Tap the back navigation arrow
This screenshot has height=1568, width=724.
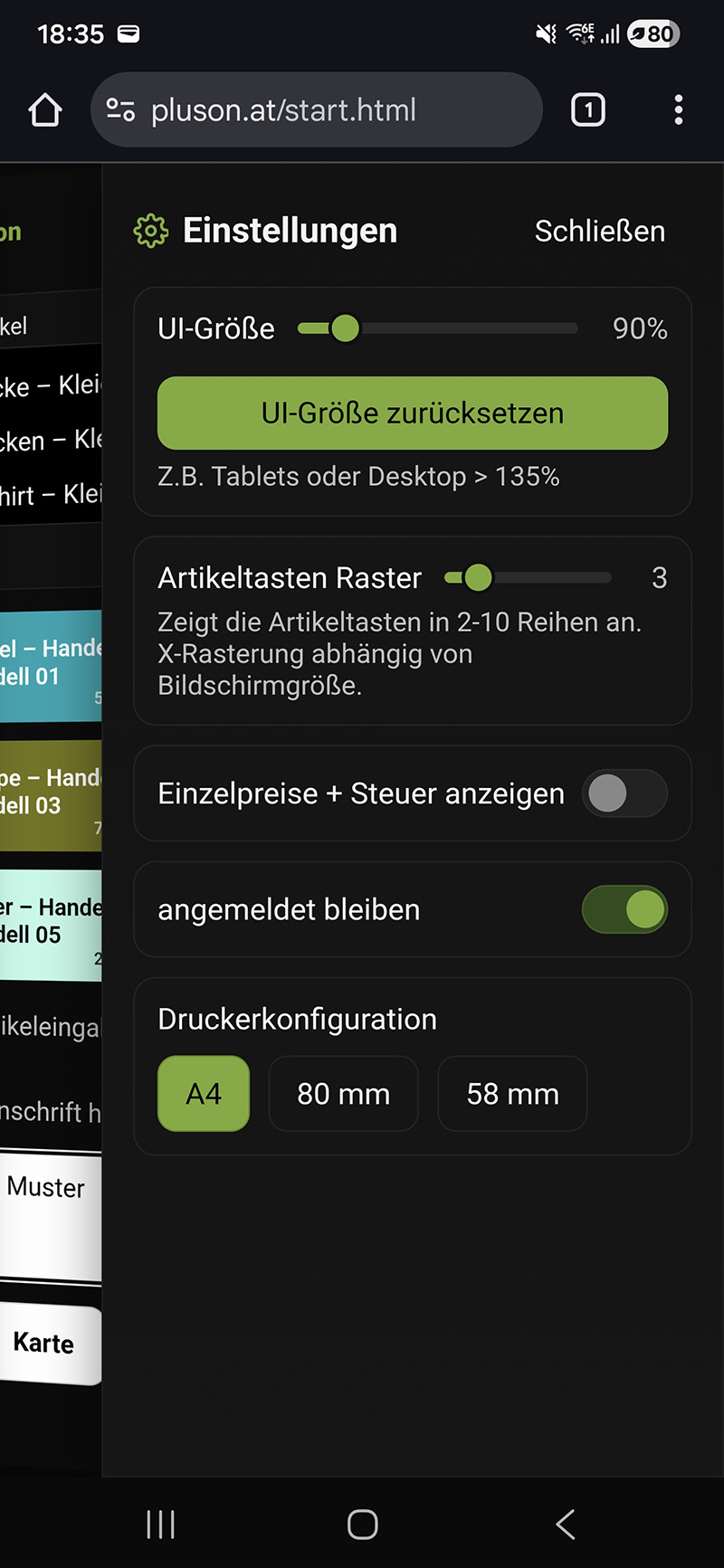(x=565, y=1524)
